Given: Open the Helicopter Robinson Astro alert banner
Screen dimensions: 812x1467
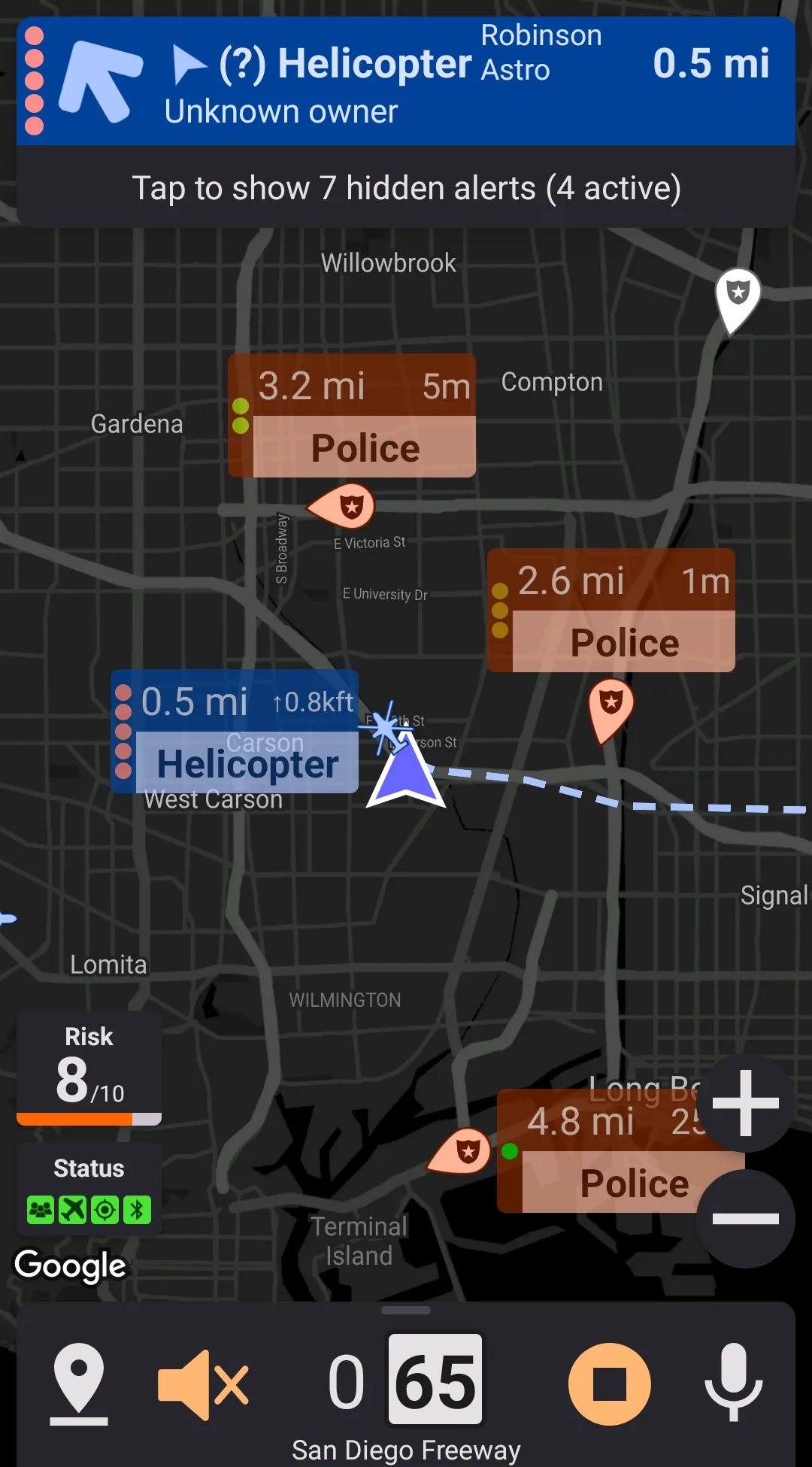Looking at the screenshot, I should coord(406,81).
